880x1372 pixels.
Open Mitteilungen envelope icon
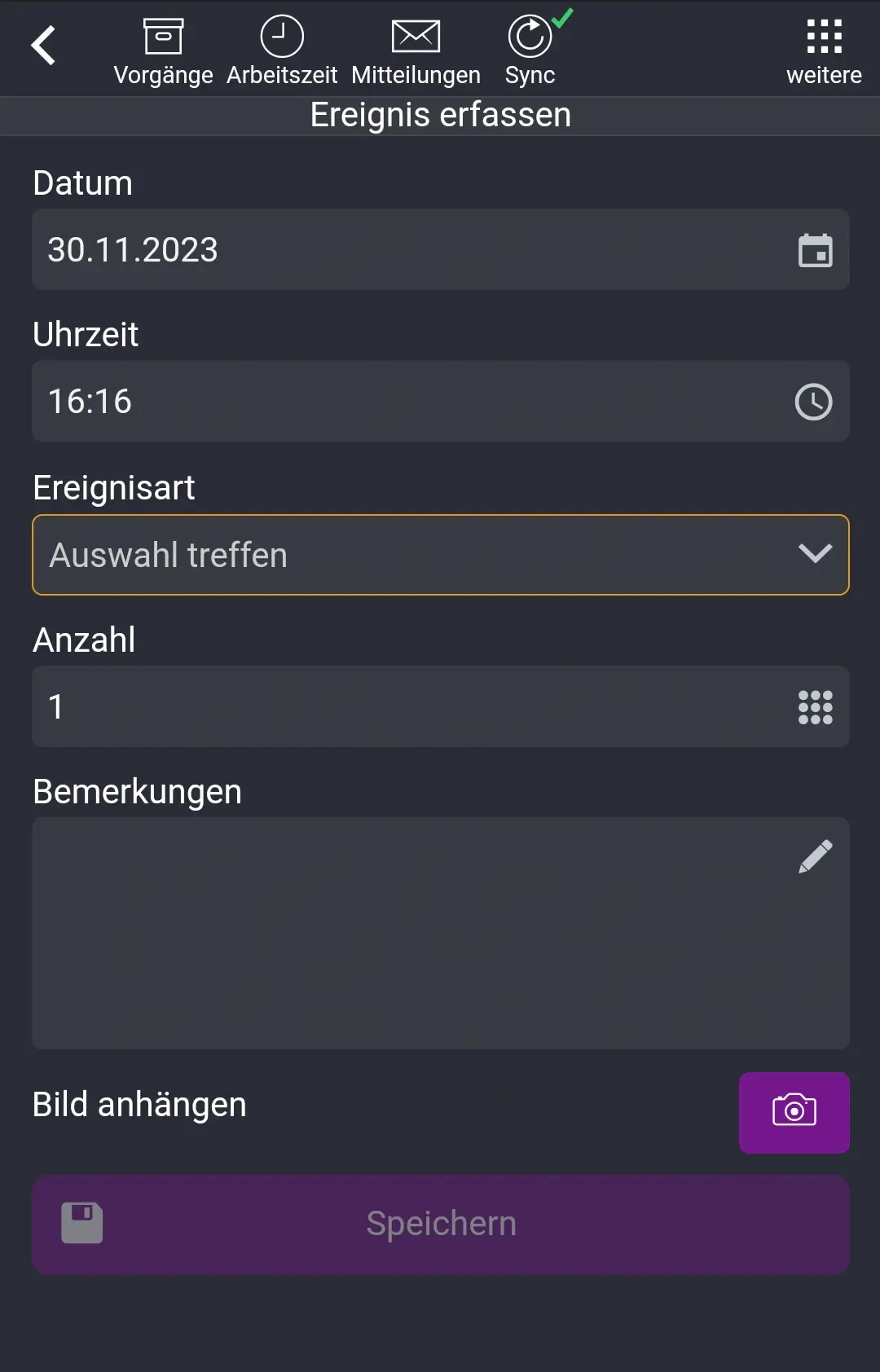click(415, 37)
